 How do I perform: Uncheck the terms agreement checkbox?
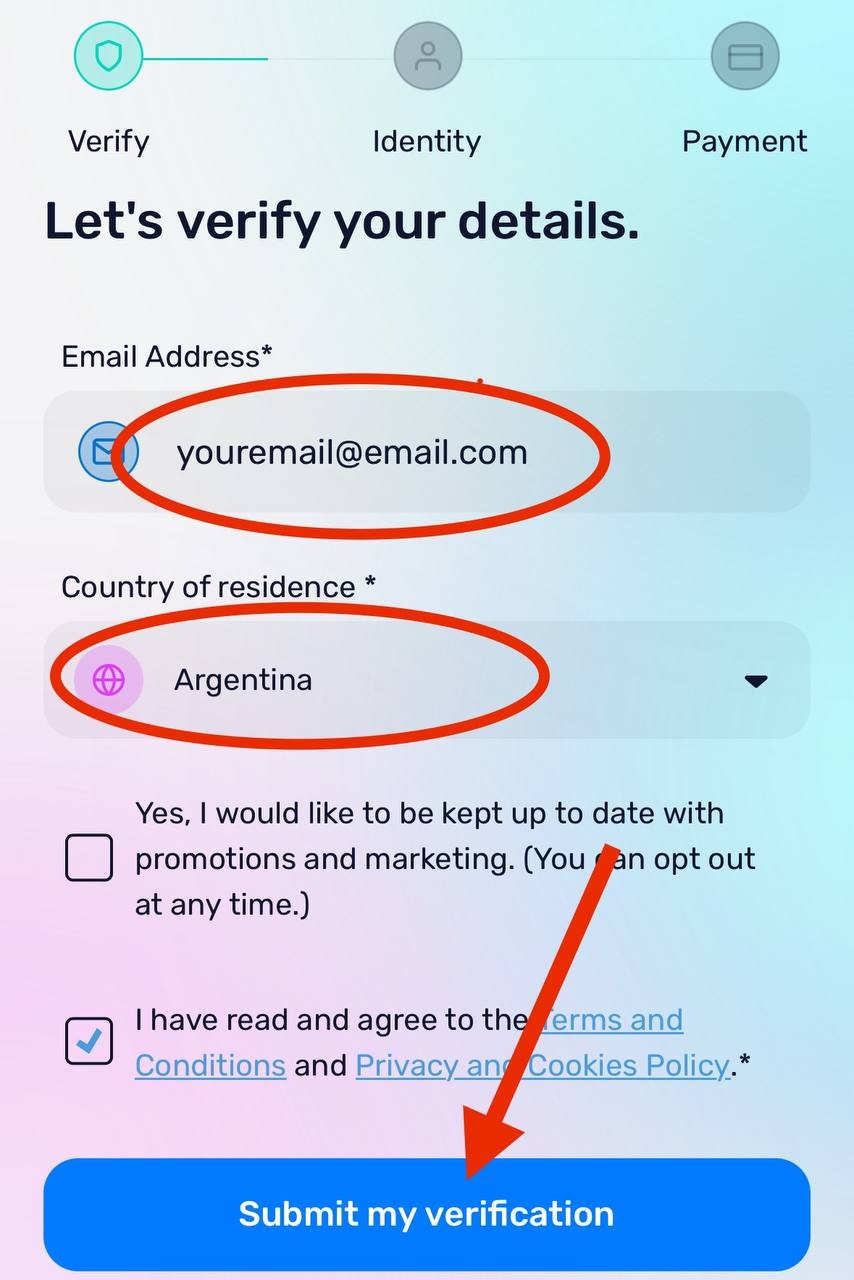[x=89, y=1042]
